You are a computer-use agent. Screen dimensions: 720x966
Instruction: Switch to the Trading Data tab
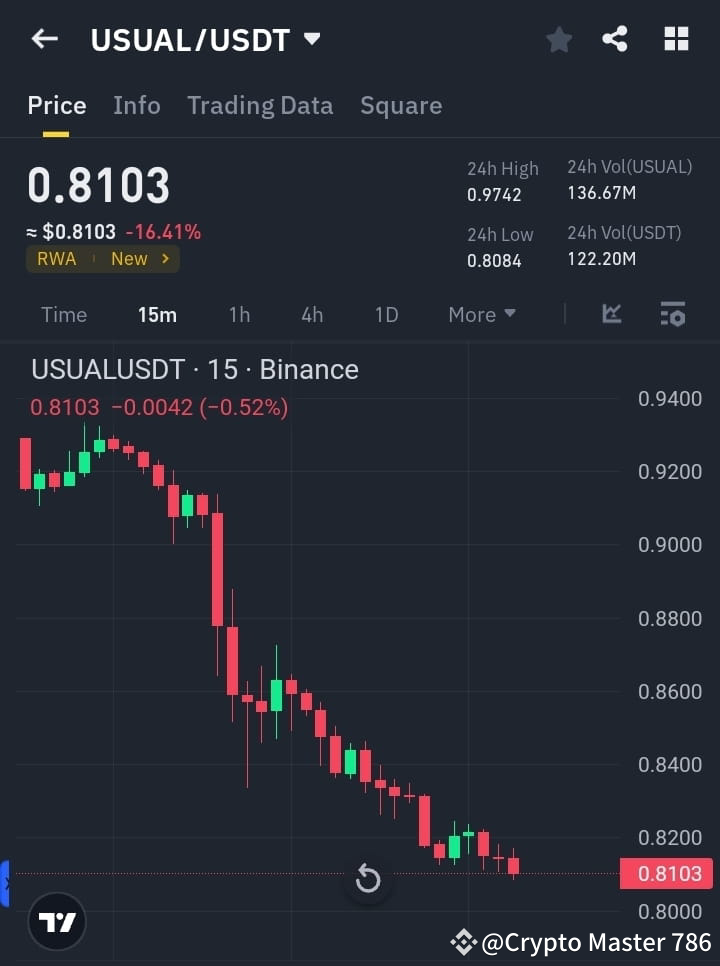(x=260, y=105)
